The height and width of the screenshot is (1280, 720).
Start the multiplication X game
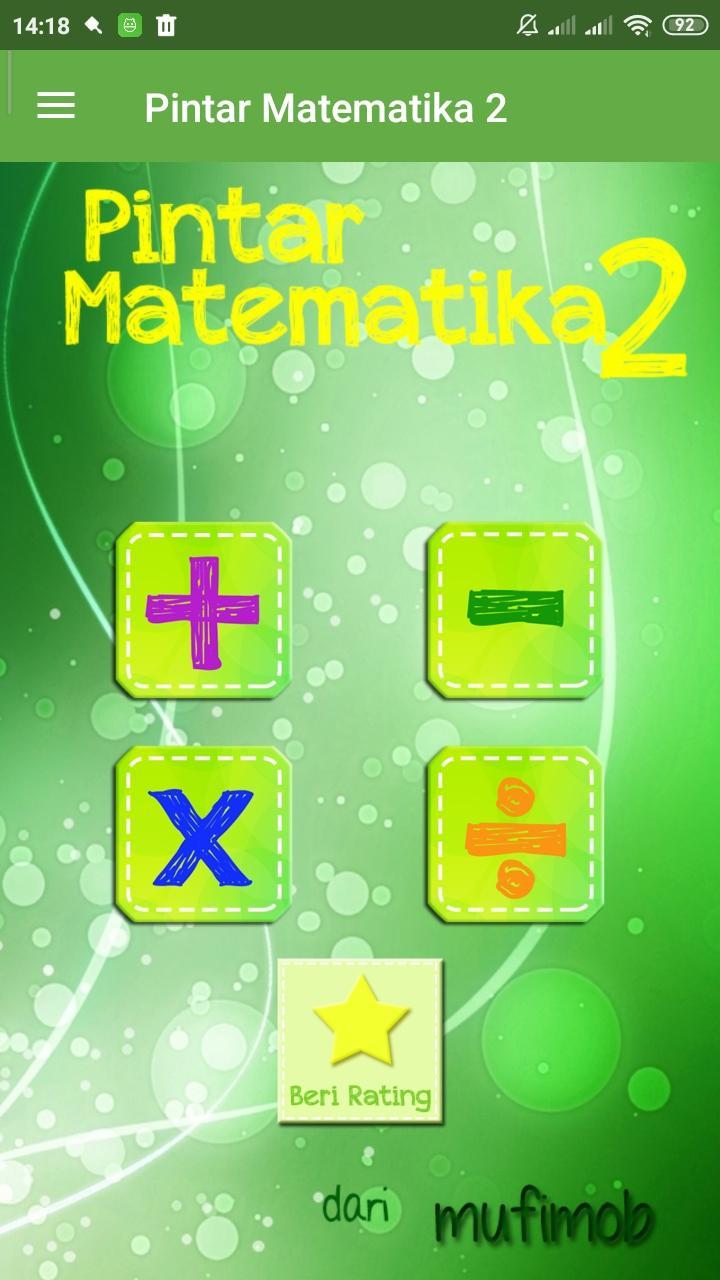coord(203,834)
